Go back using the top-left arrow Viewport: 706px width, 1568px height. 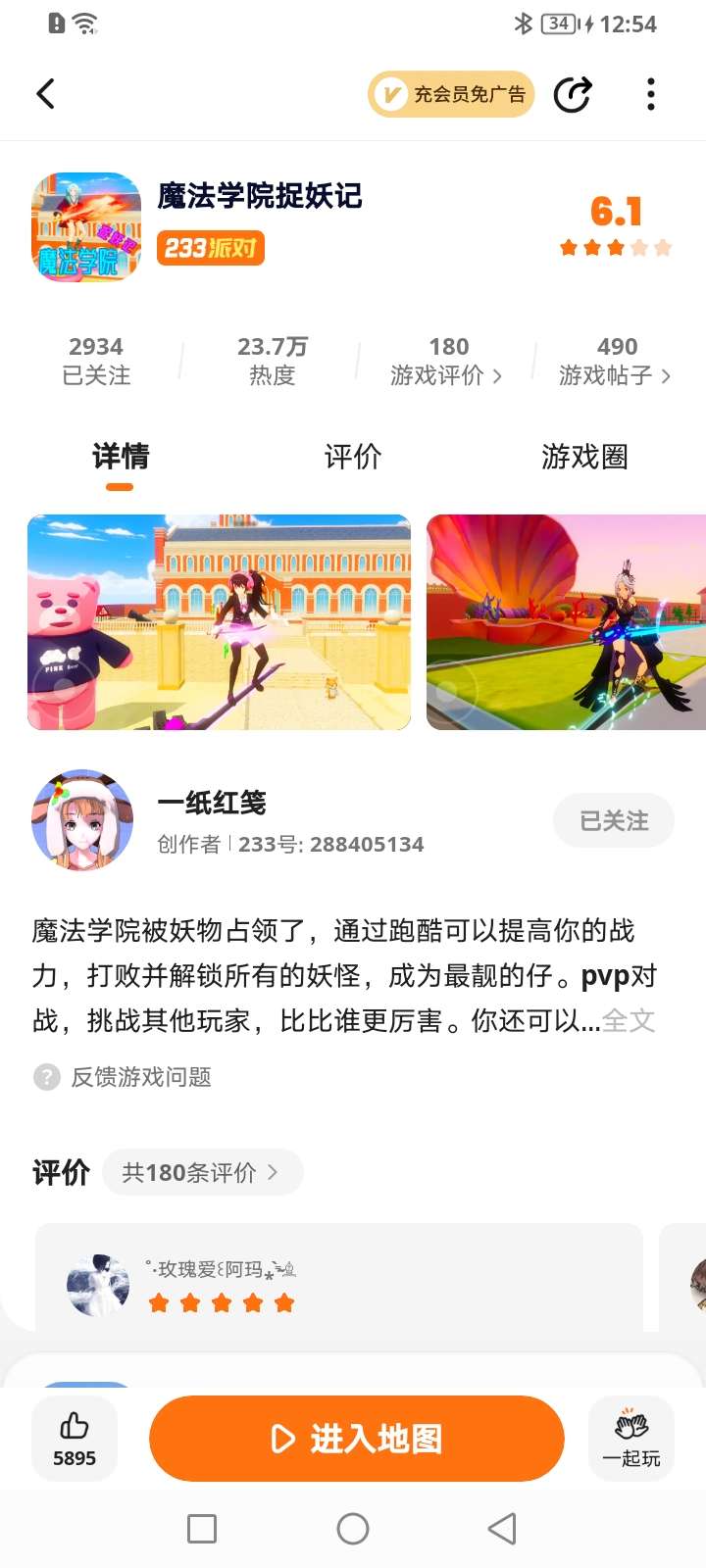coord(45,94)
